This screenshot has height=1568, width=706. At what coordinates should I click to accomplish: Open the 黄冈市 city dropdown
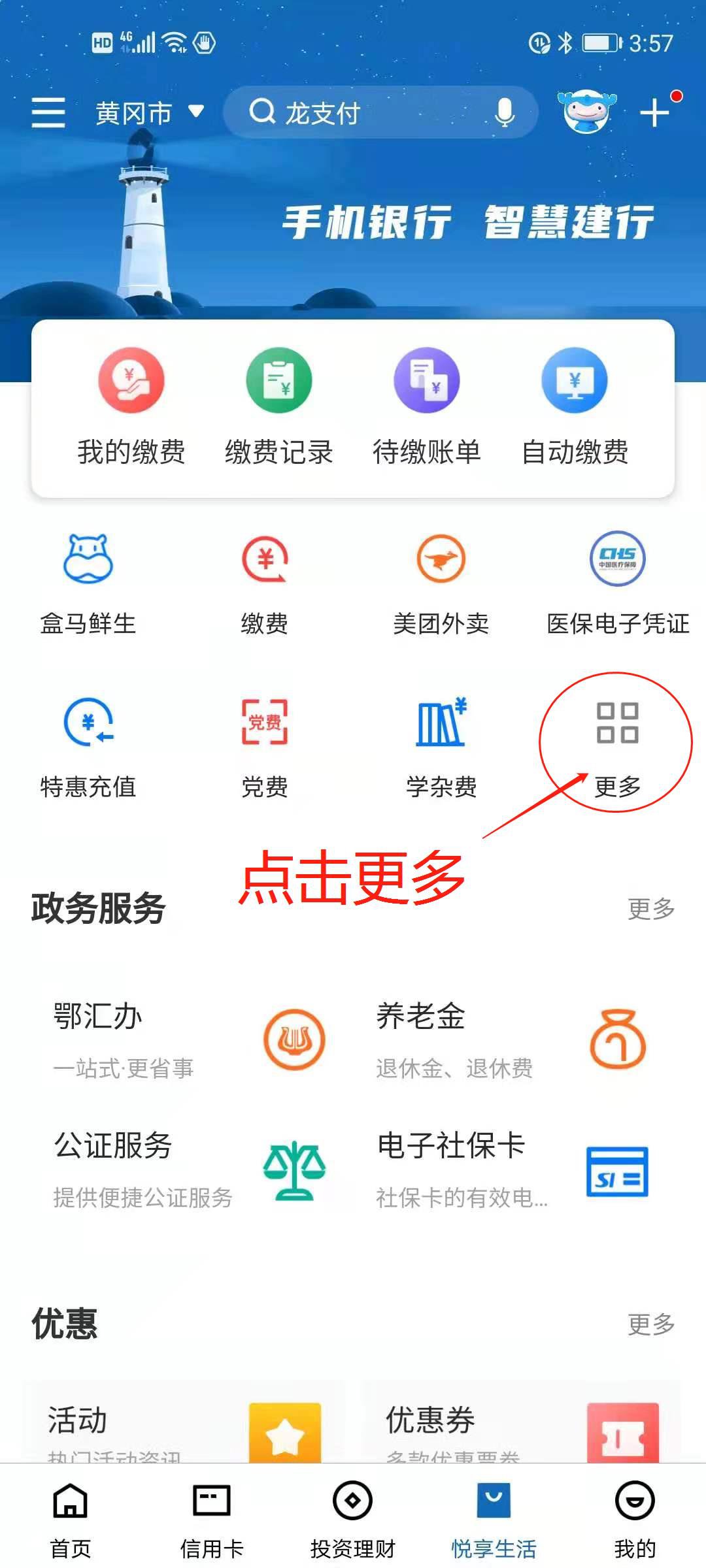(x=149, y=113)
